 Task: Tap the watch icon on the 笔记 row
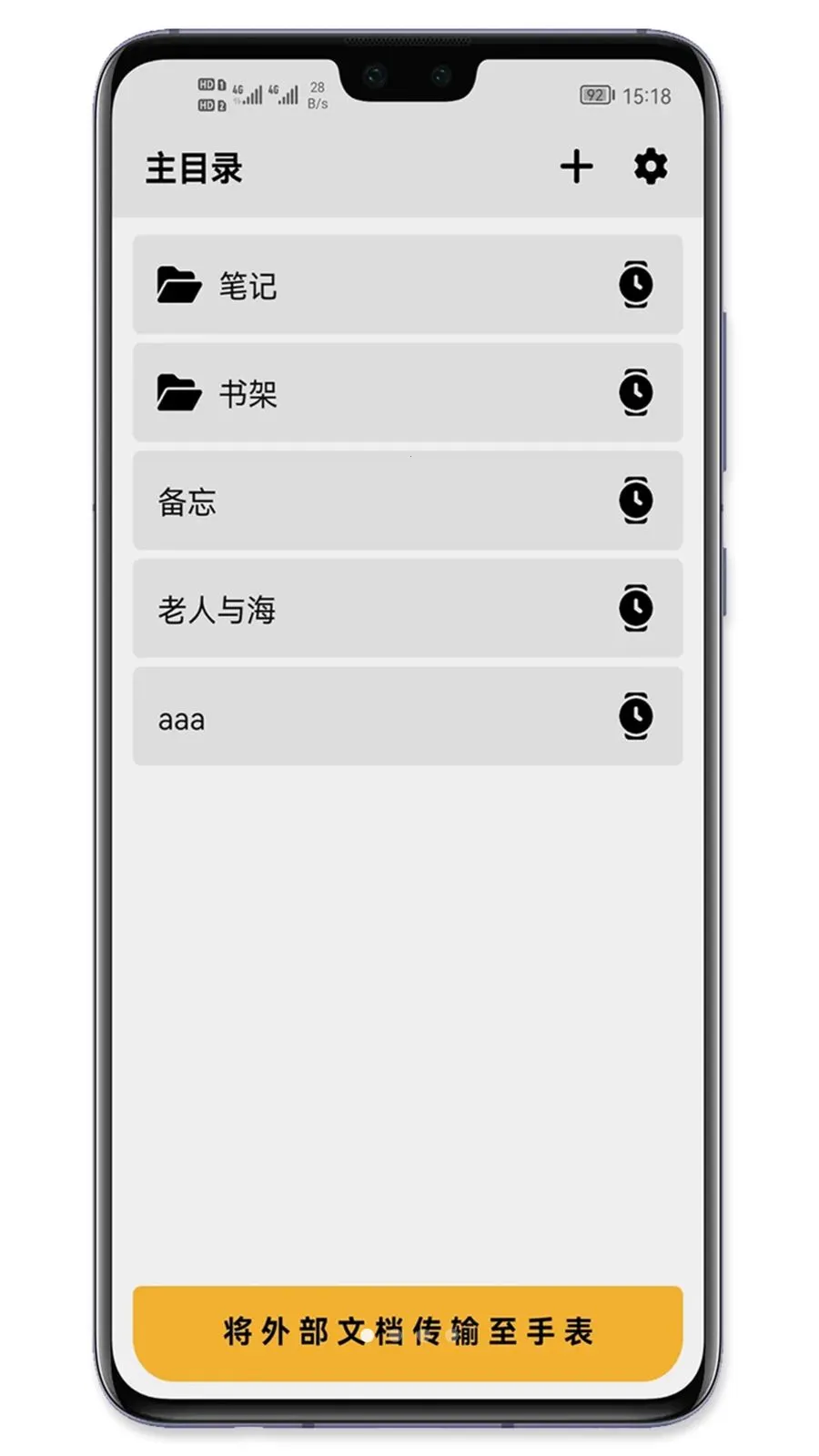click(636, 285)
